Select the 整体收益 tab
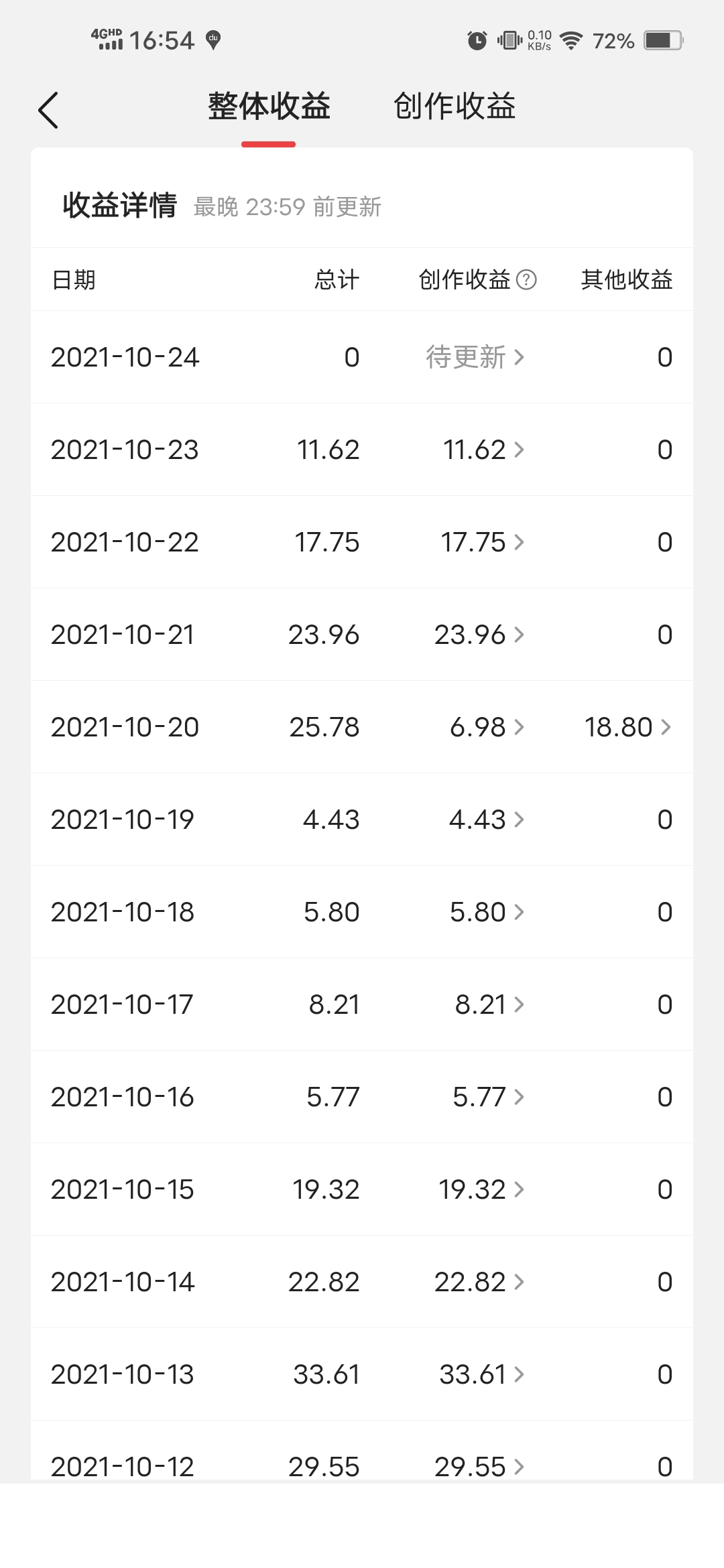Image resolution: width=724 pixels, height=1568 pixels. [x=269, y=107]
